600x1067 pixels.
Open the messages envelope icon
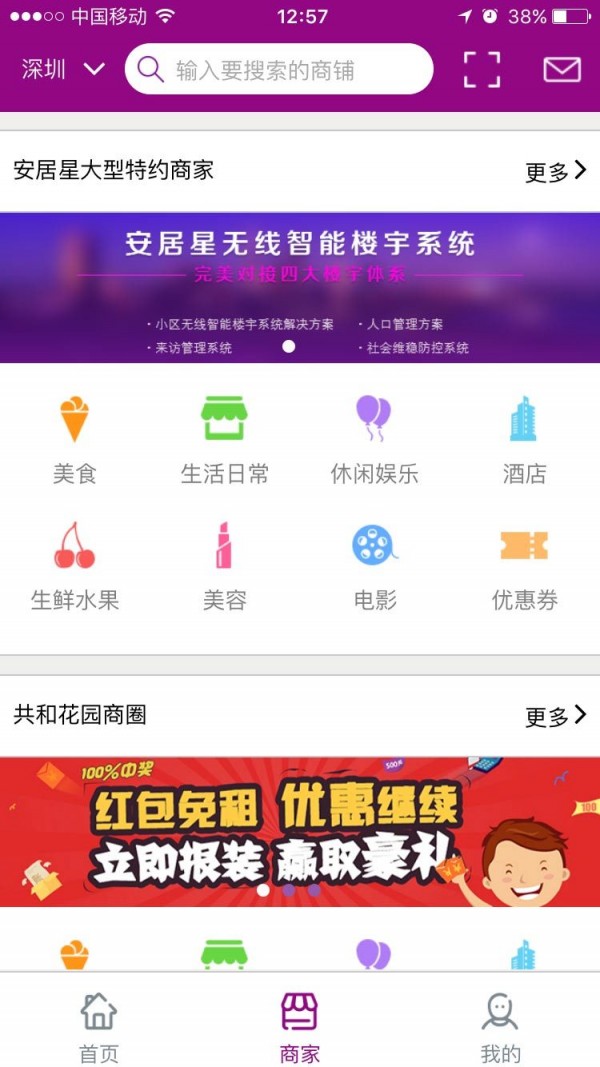(561, 69)
